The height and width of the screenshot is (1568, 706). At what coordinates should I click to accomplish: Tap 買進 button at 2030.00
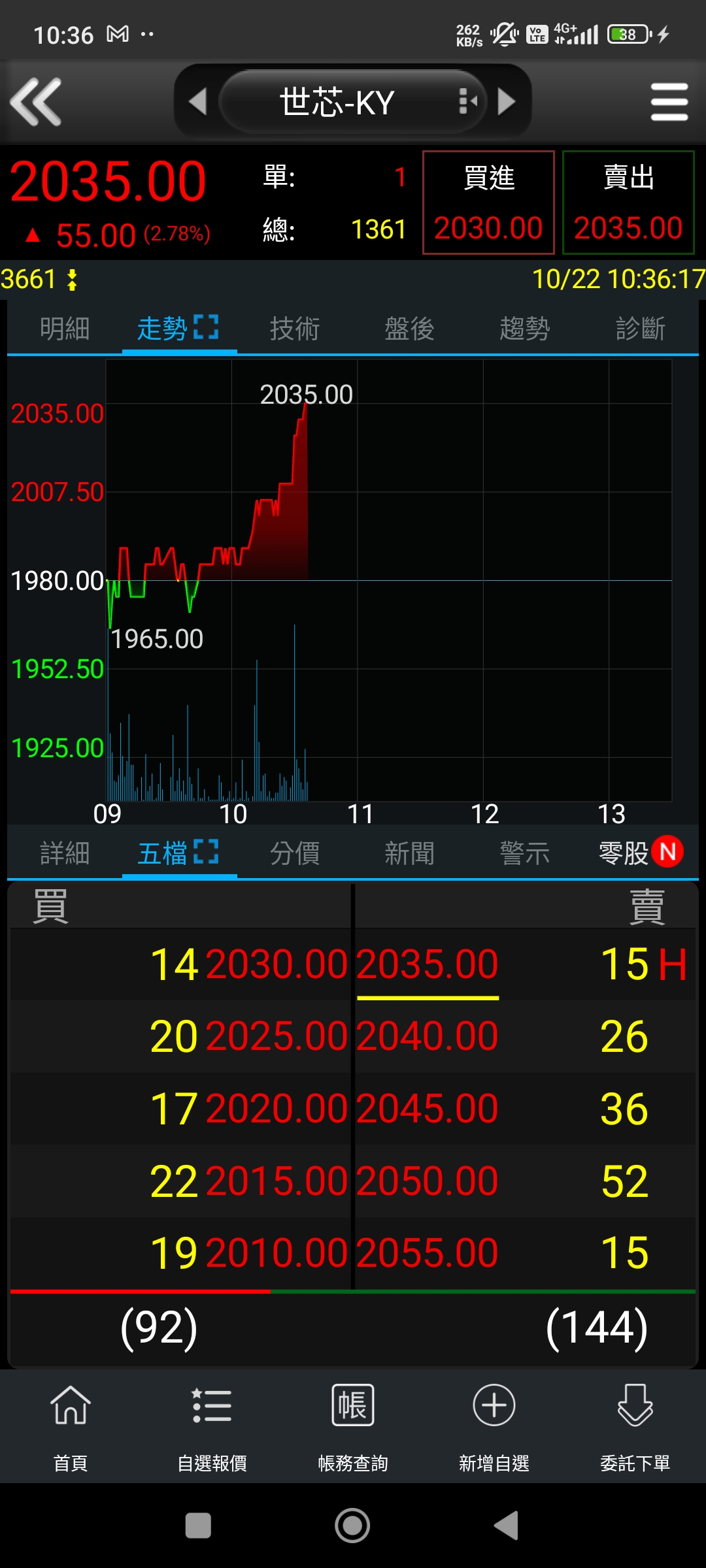(488, 203)
